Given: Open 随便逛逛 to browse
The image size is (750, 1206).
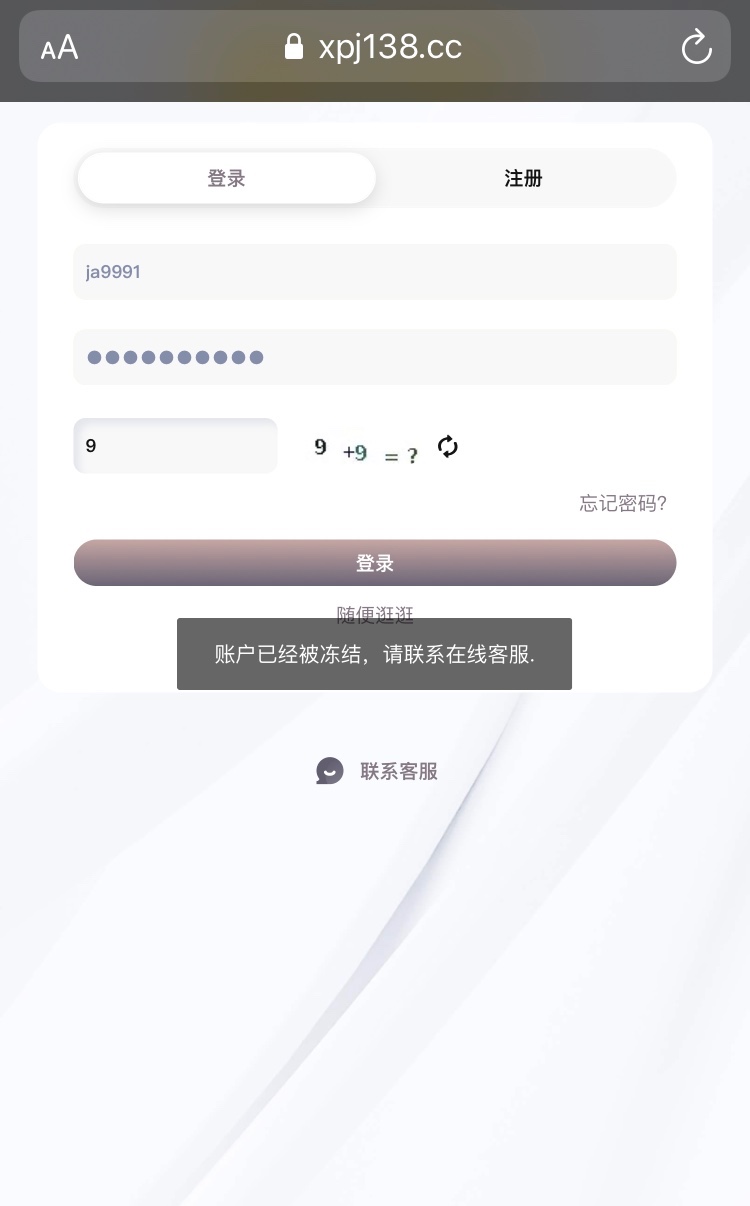Looking at the screenshot, I should [x=375, y=610].
